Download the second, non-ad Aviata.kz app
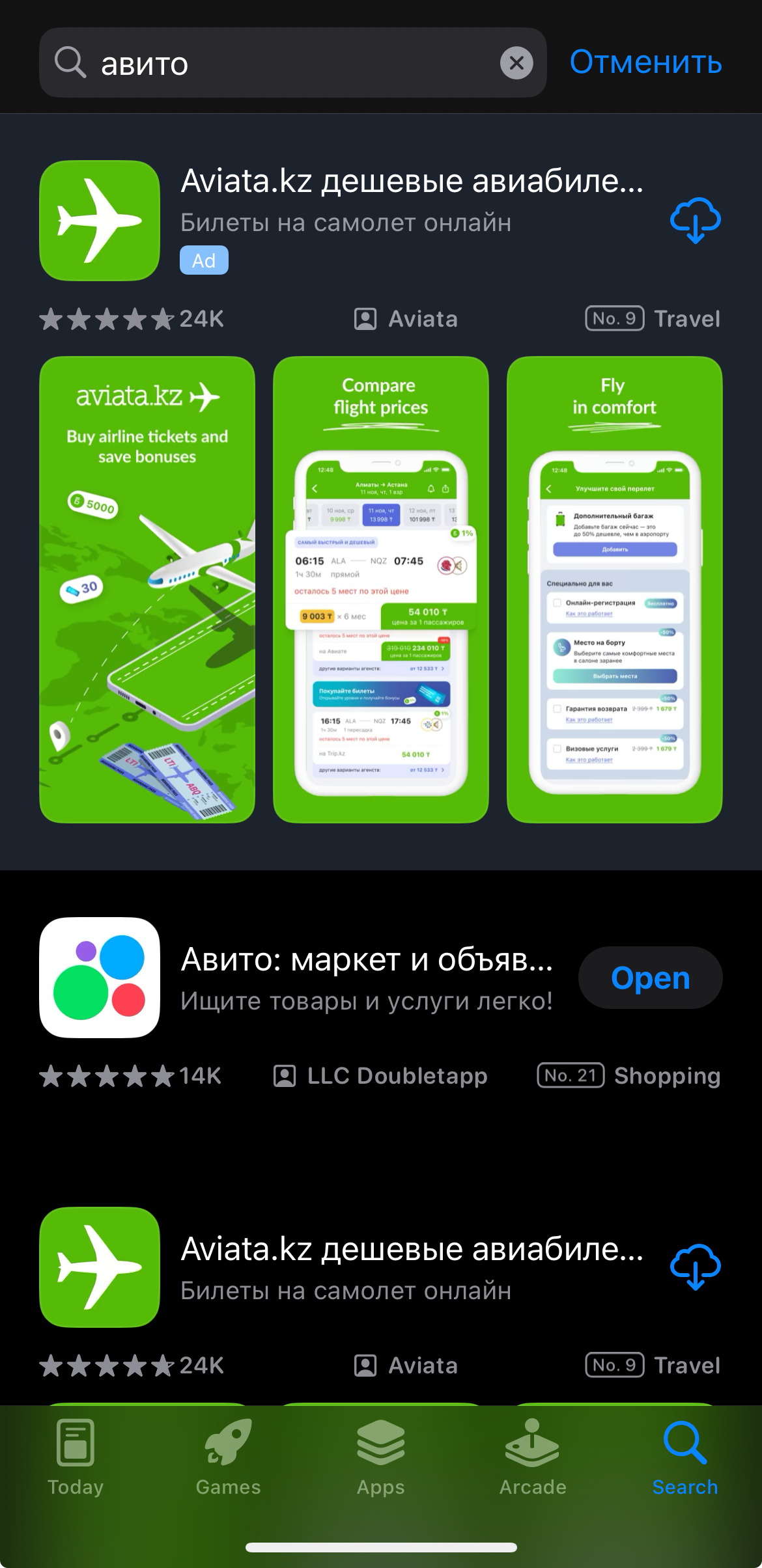The width and height of the screenshot is (762, 1568). point(695,1267)
